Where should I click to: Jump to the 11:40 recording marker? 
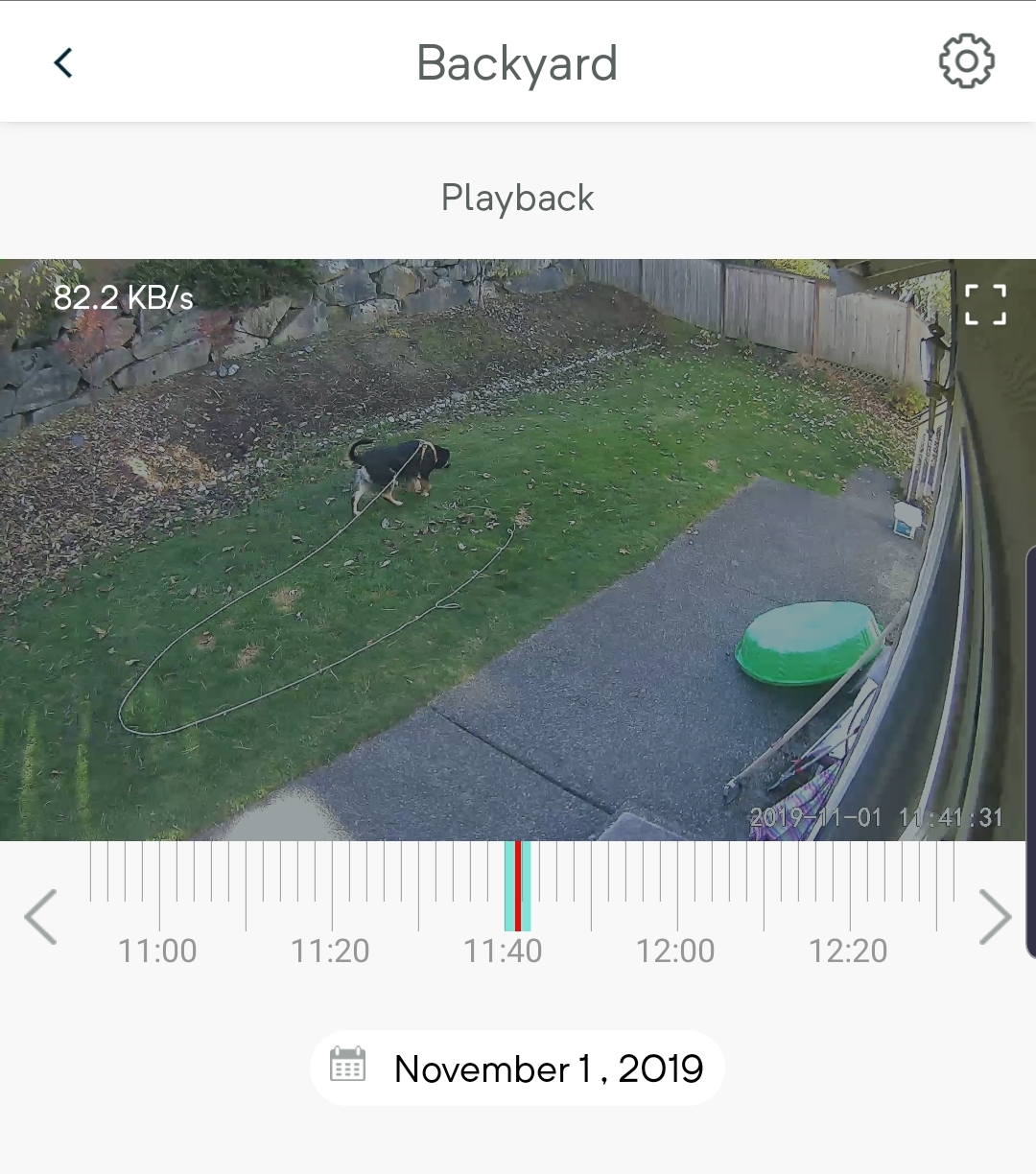[x=518, y=886]
